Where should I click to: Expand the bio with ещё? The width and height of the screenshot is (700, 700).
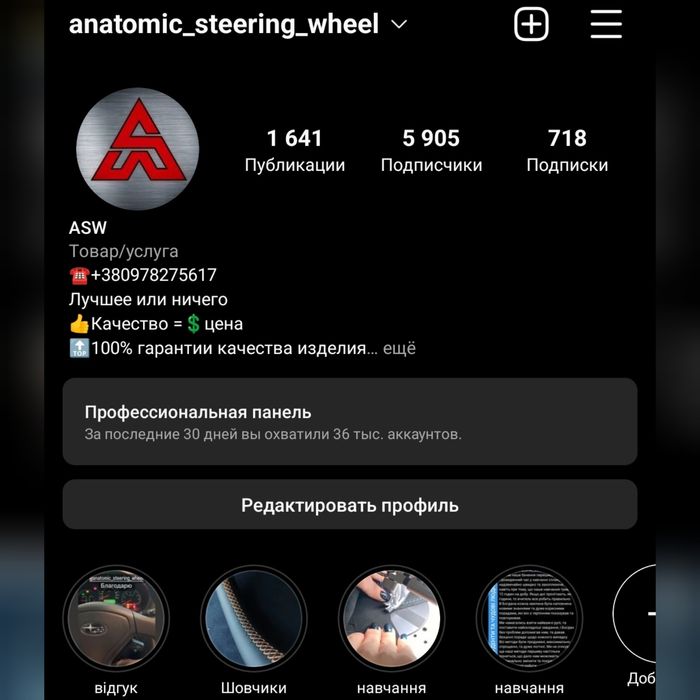coord(398,349)
